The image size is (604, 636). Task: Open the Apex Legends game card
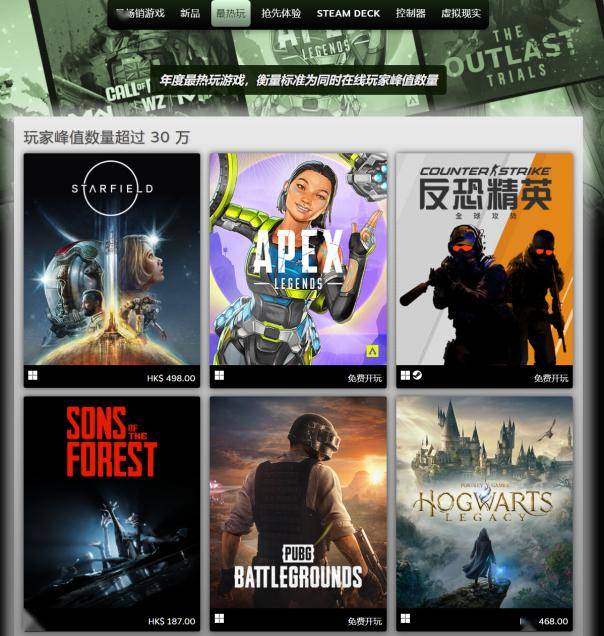[298, 260]
